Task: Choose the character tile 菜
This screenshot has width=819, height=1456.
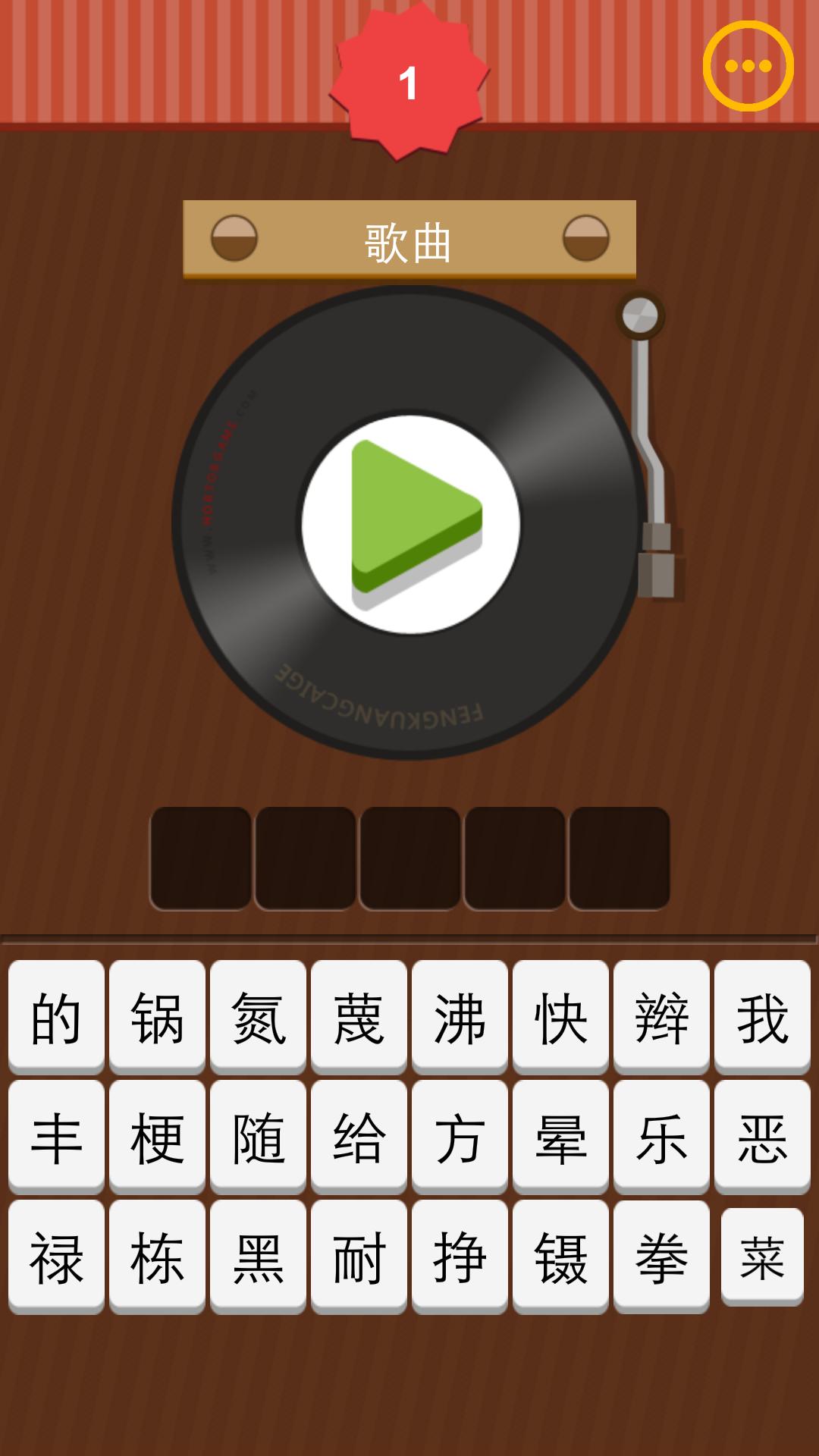Action: click(762, 1256)
